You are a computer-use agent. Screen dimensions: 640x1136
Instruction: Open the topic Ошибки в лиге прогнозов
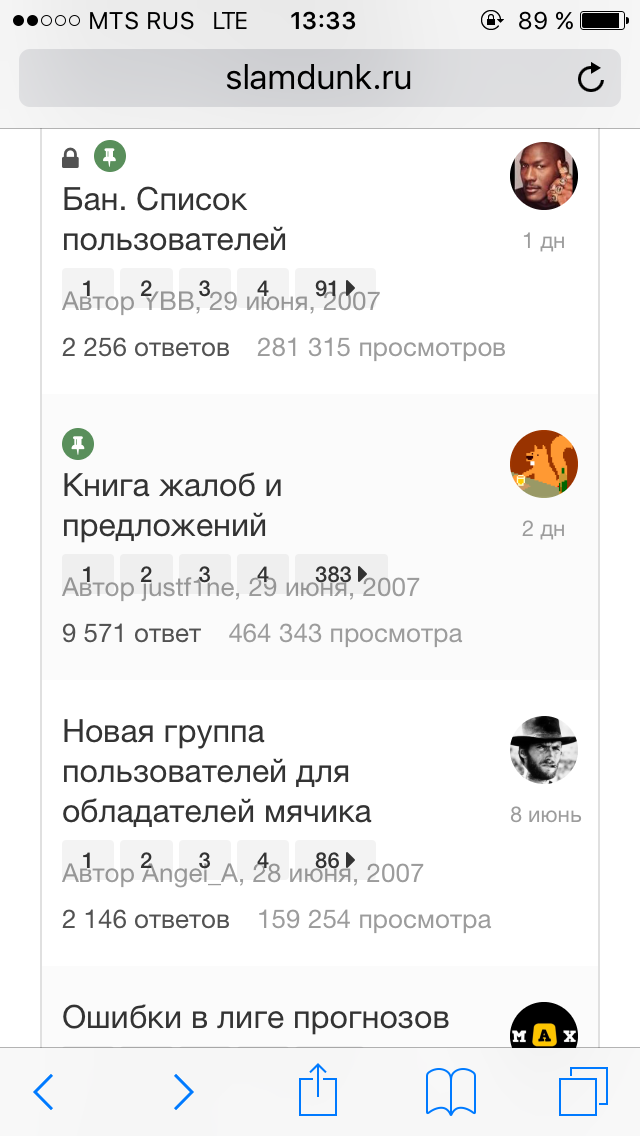pyautogui.click(x=256, y=1018)
